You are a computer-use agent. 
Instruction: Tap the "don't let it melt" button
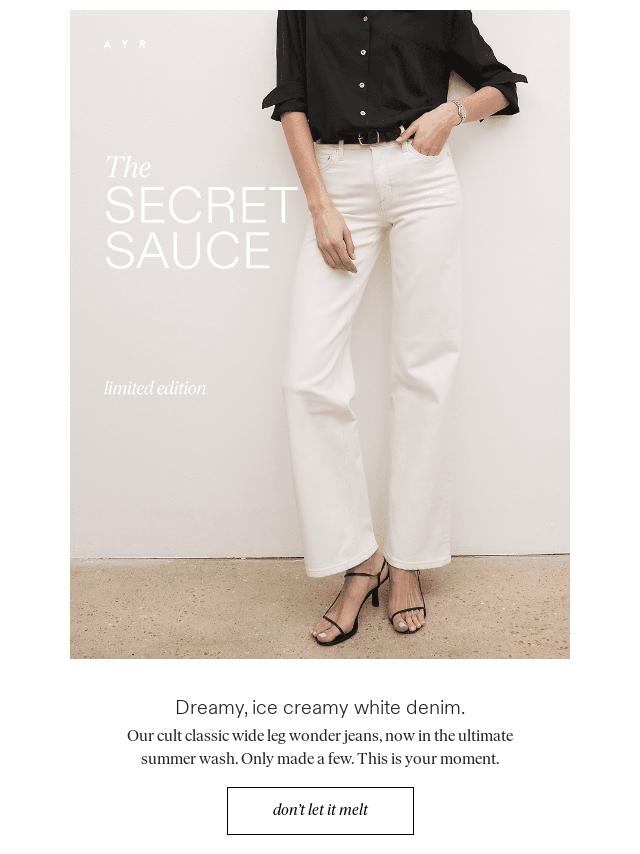point(320,810)
